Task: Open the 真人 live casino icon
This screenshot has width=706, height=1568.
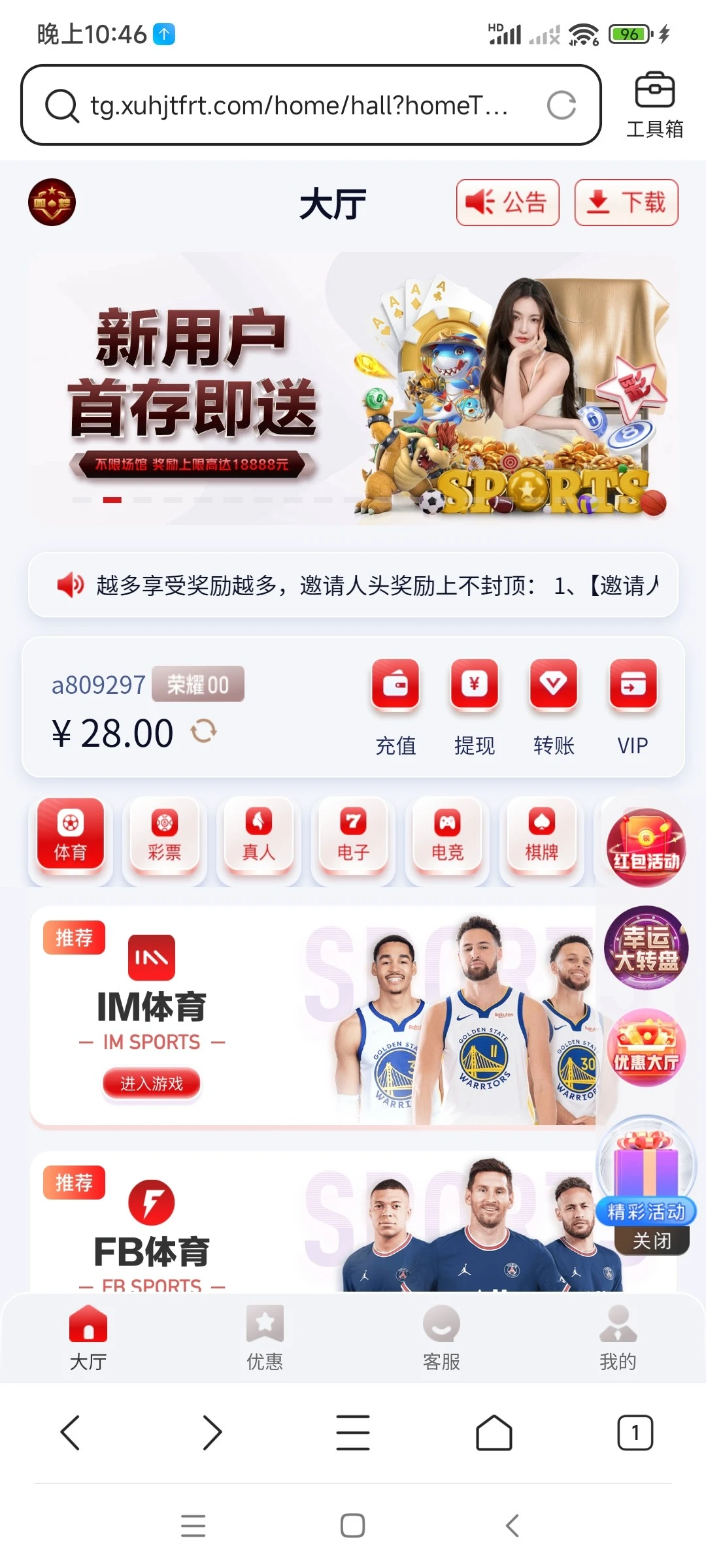Action: coord(259,840)
